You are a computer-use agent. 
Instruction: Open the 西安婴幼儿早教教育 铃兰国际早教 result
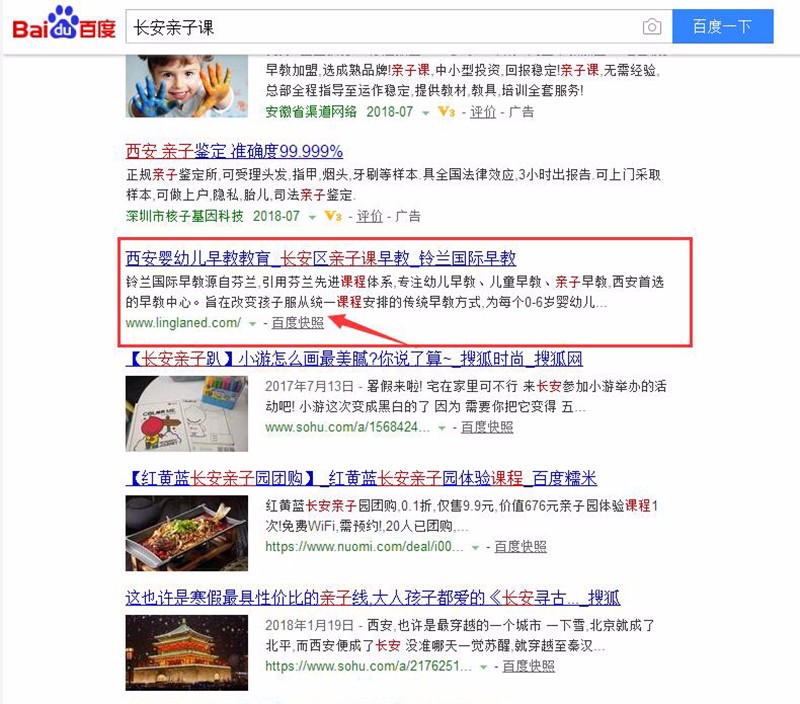pos(321,258)
